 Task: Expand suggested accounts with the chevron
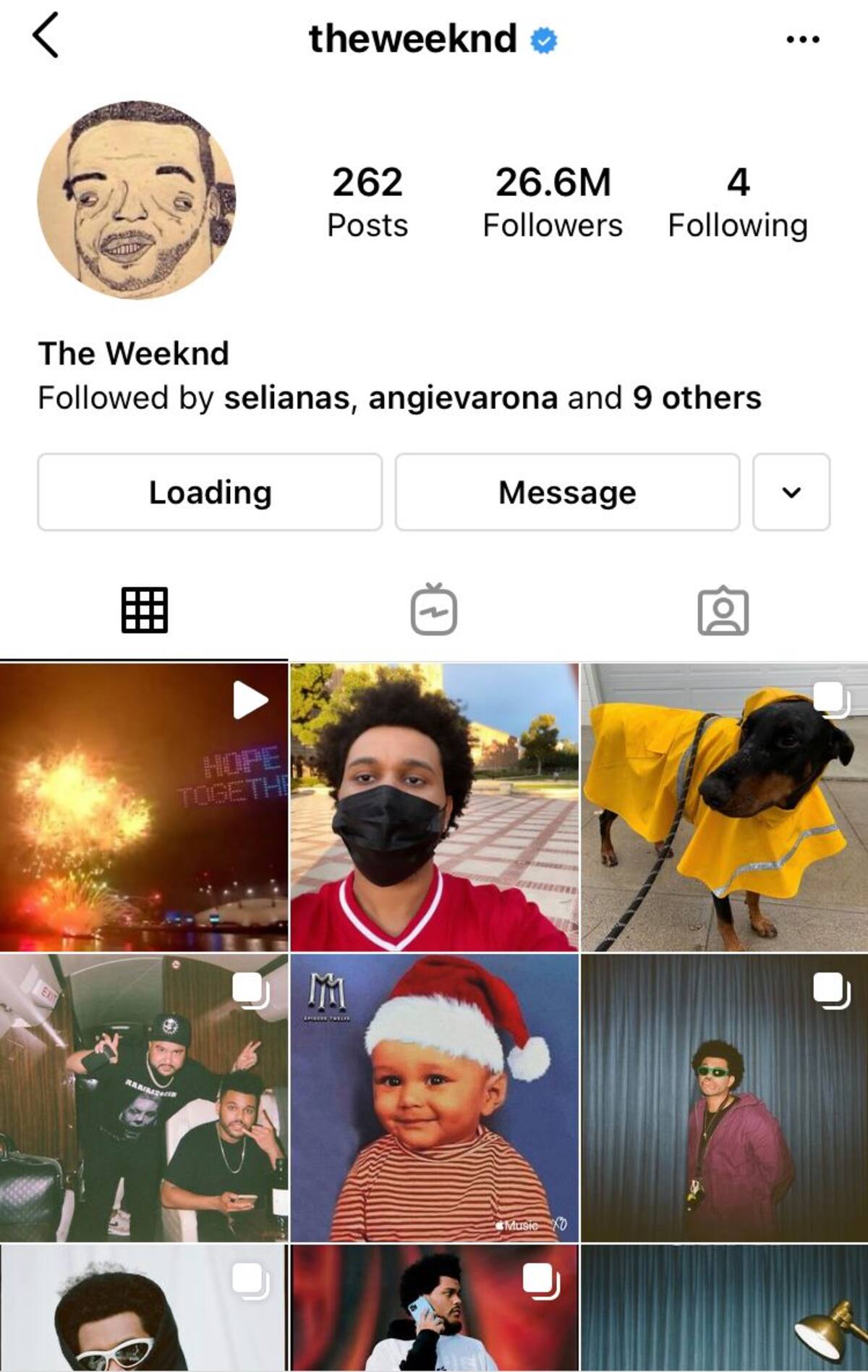click(791, 492)
